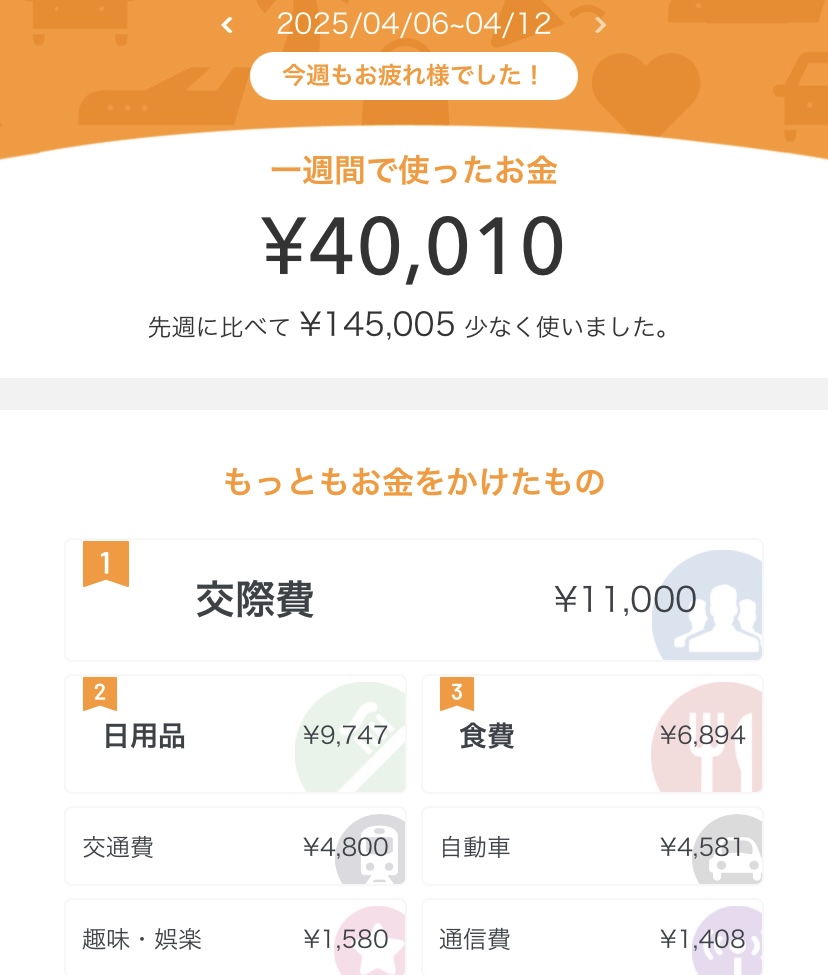Go to the next week's report
Screen dimensions: 828x975
[x=600, y=25]
